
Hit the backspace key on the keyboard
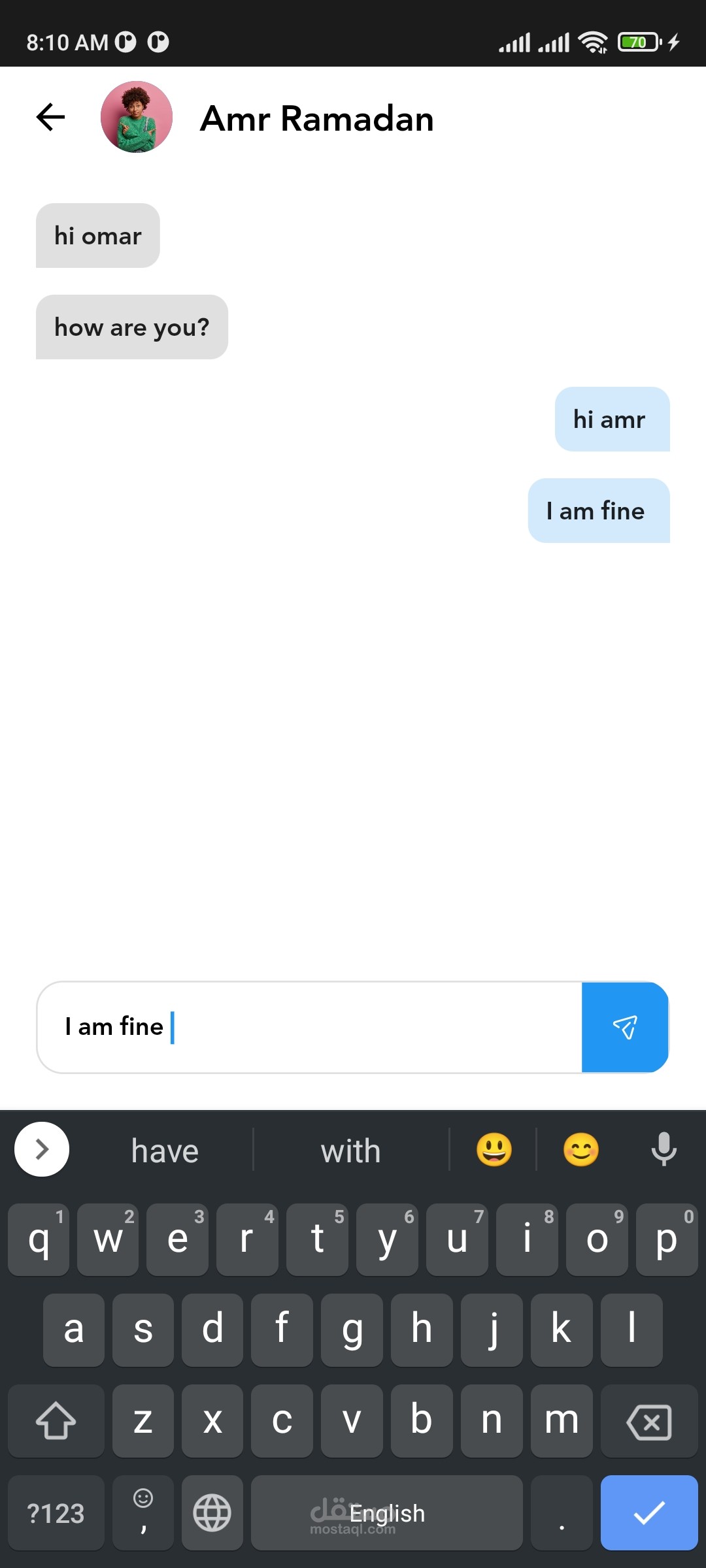pyautogui.click(x=649, y=1422)
